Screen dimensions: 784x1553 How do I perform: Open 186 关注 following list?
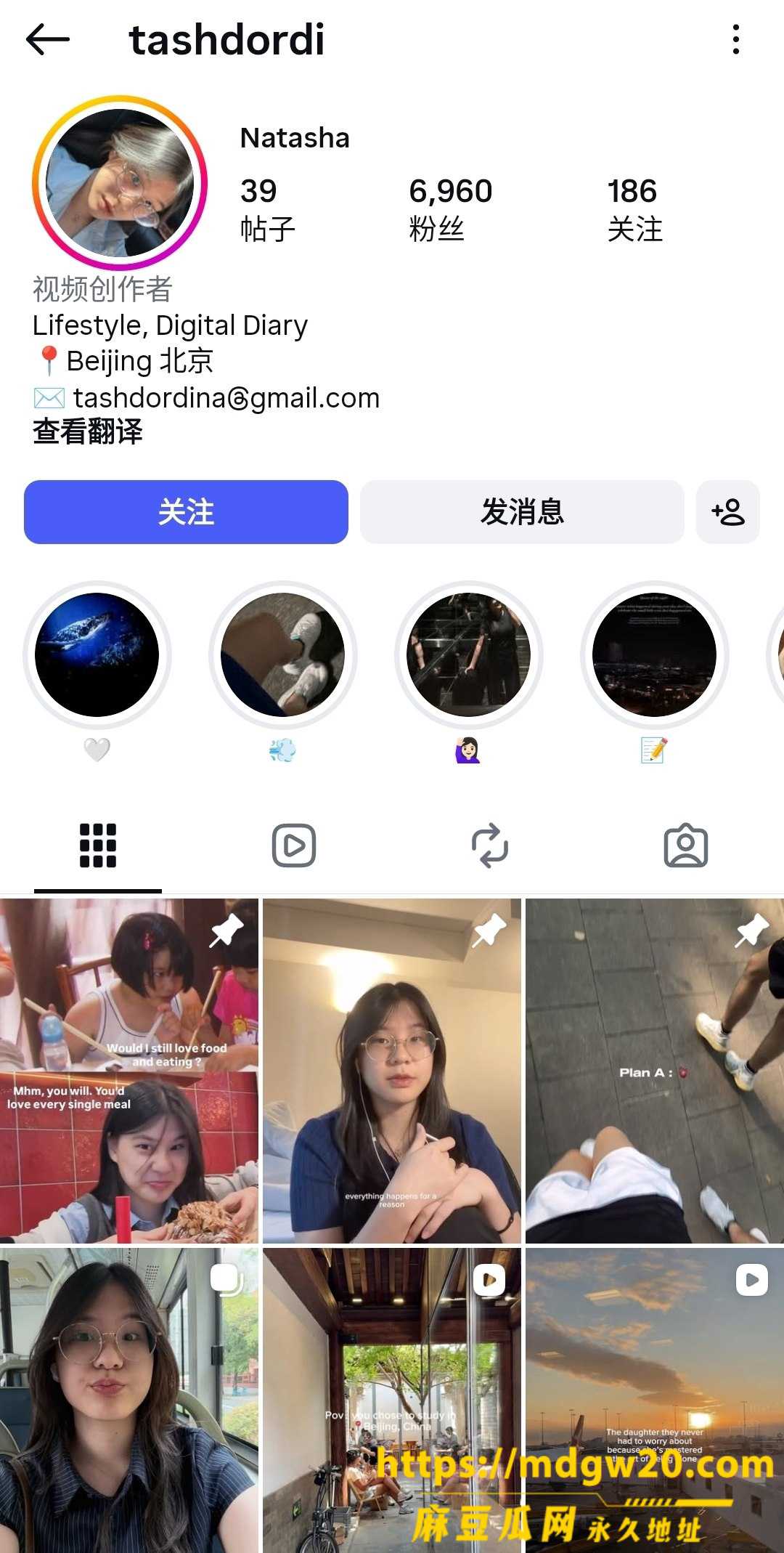634,209
